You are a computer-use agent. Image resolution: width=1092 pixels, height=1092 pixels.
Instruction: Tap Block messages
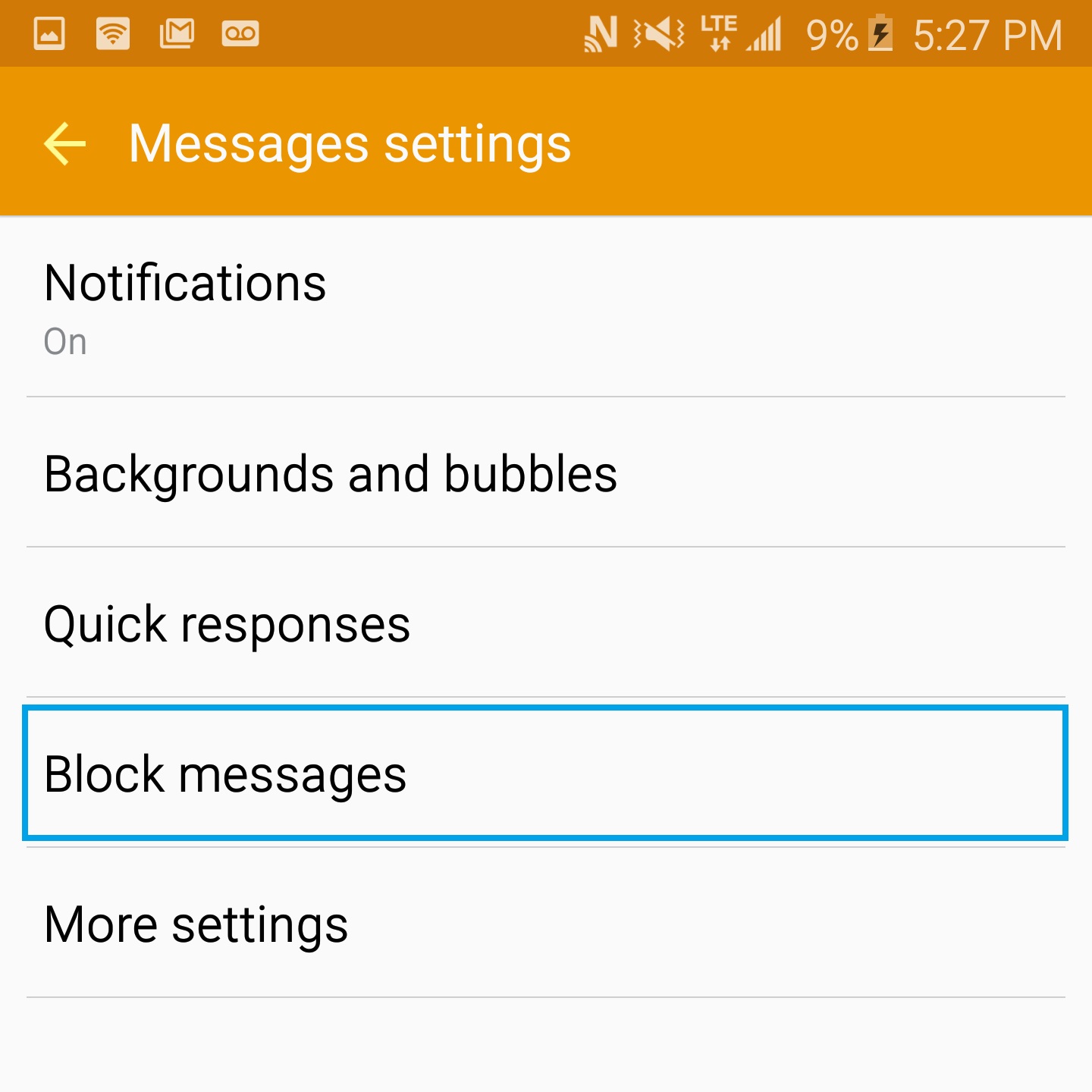546,773
